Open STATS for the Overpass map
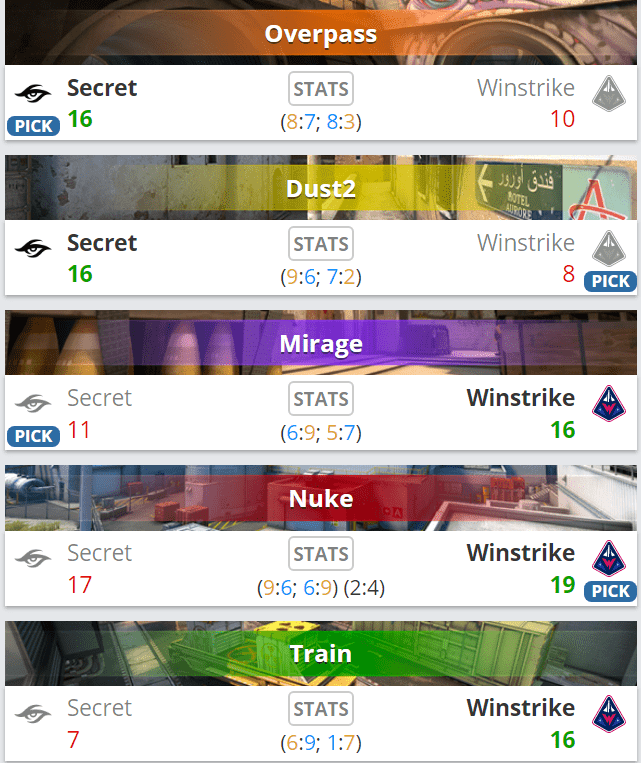 (321, 89)
